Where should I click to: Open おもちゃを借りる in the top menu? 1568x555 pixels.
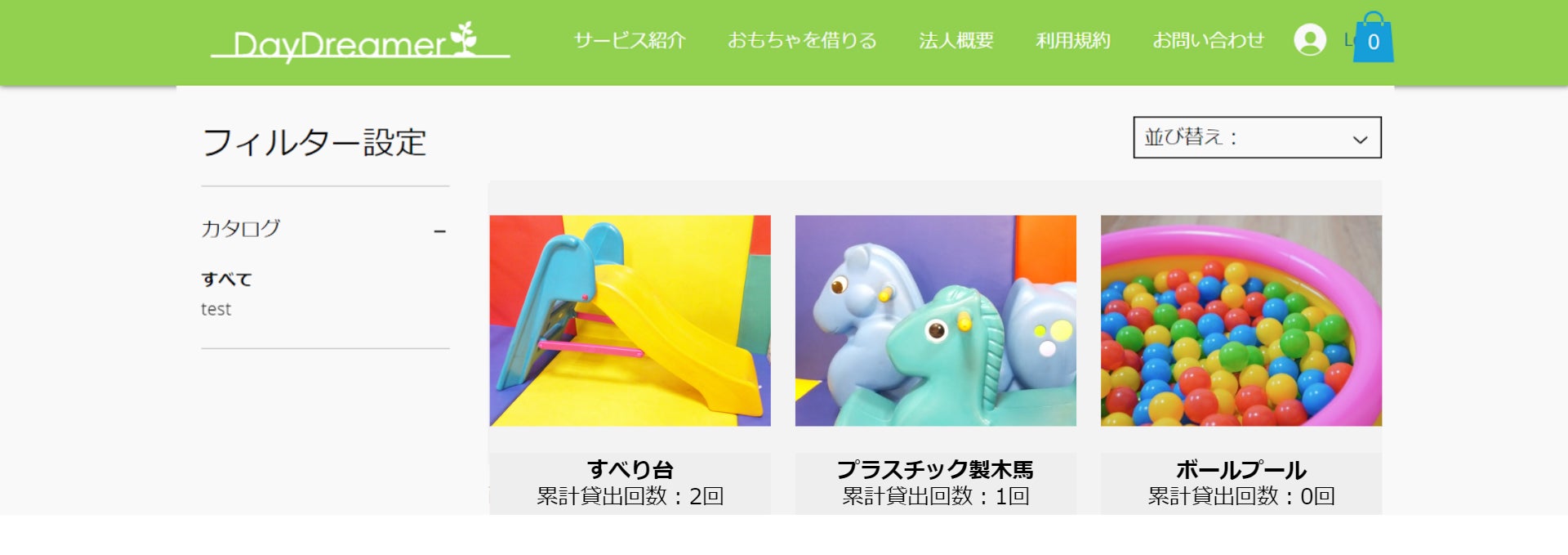click(x=802, y=40)
